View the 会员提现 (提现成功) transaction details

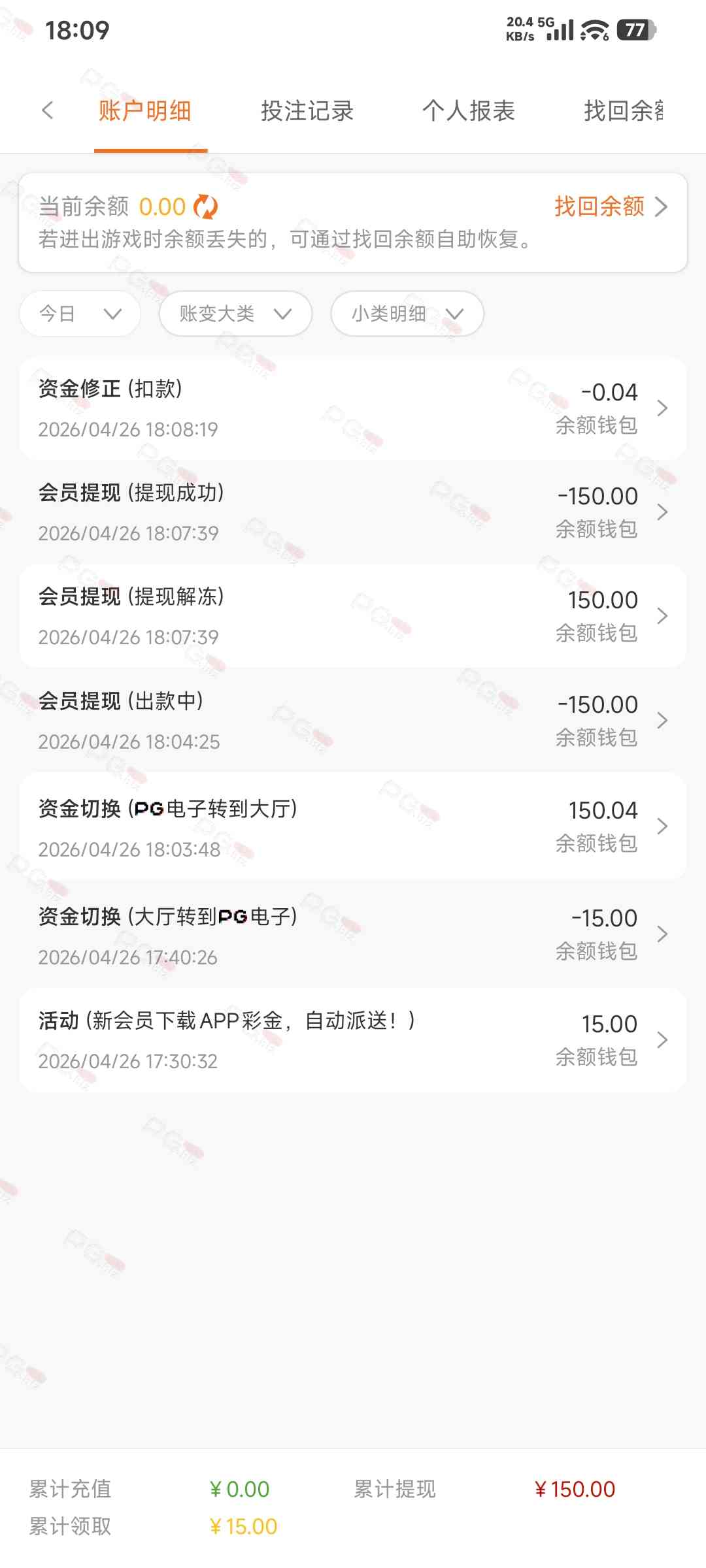[x=353, y=512]
